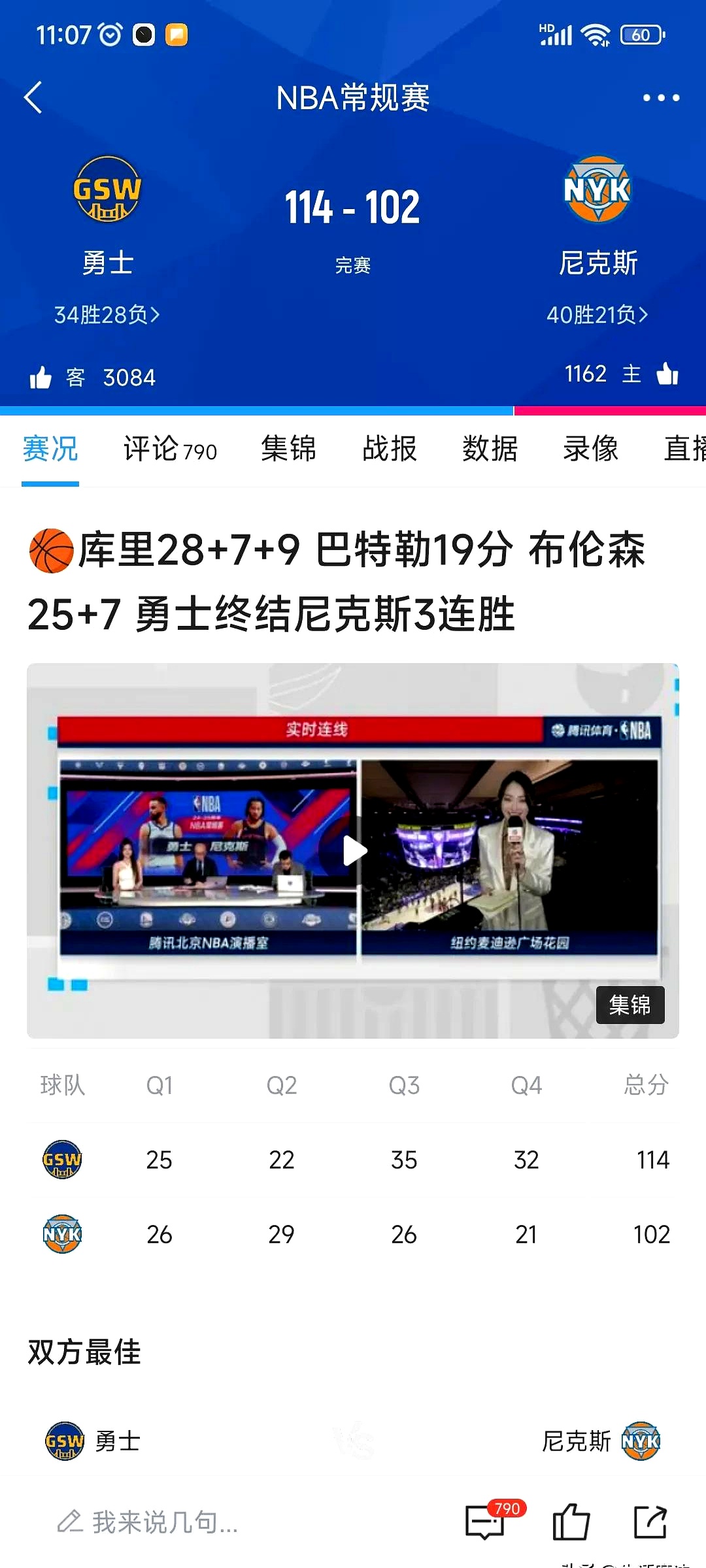Screen dimensions: 706x1568
Task: Tap the back arrow to leave game page
Action: pyautogui.click(x=34, y=97)
